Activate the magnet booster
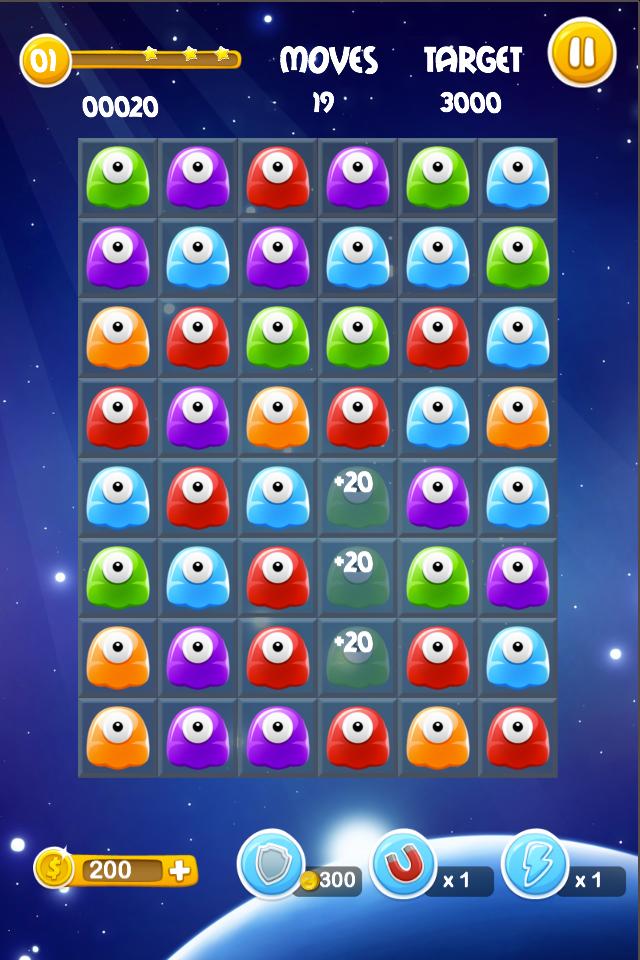This screenshot has height=960, width=640. click(x=403, y=864)
